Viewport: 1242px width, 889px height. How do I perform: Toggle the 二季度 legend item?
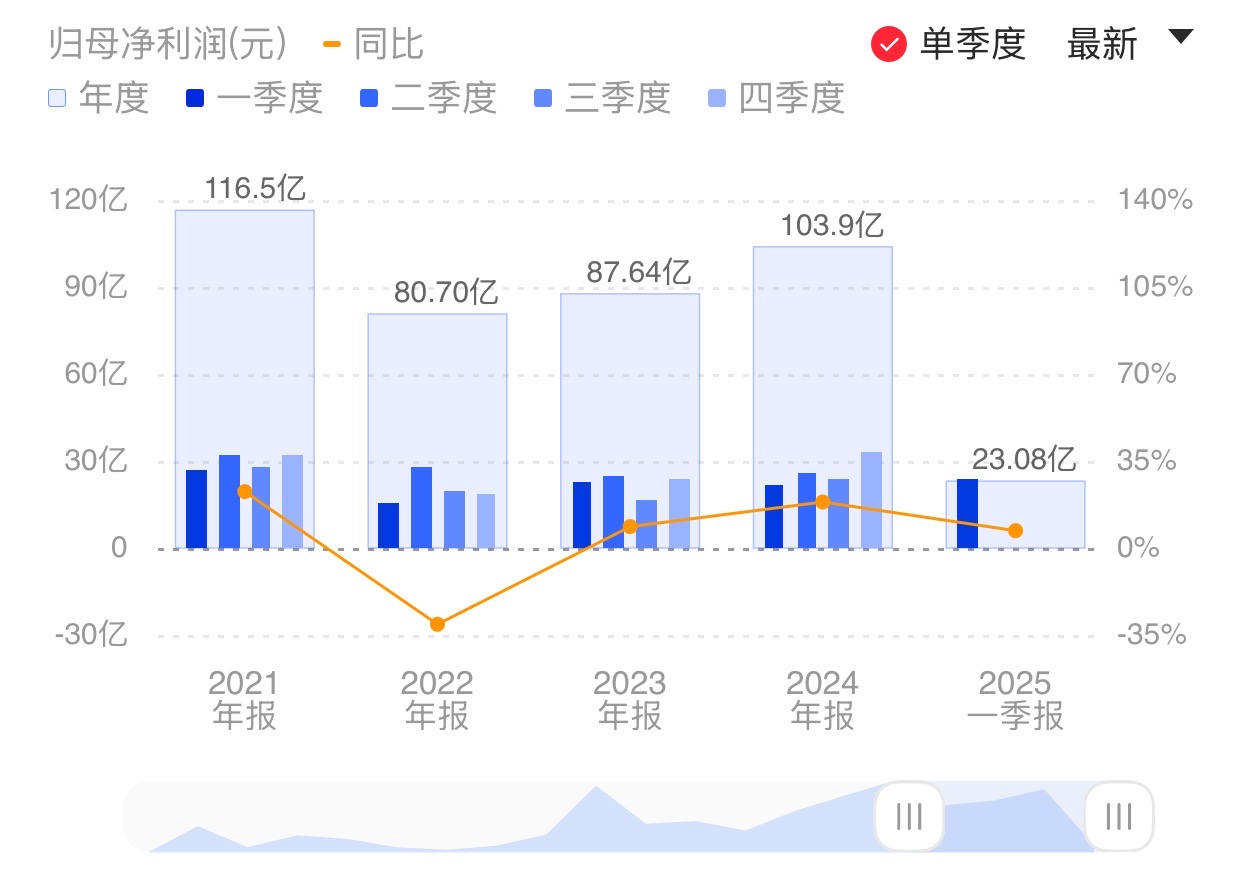[x=428, y=99]
